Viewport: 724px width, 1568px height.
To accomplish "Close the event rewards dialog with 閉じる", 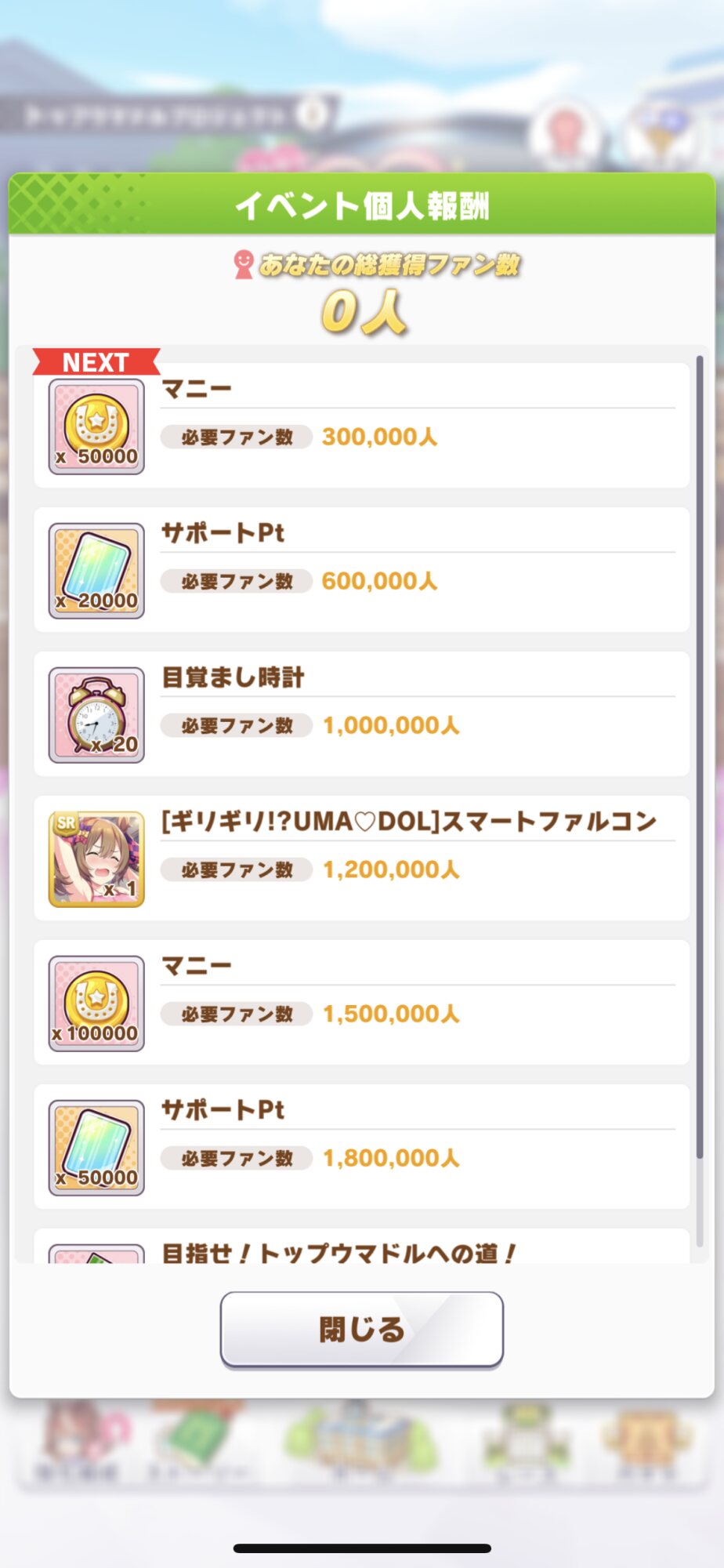I will click(x=361, y=1329).
